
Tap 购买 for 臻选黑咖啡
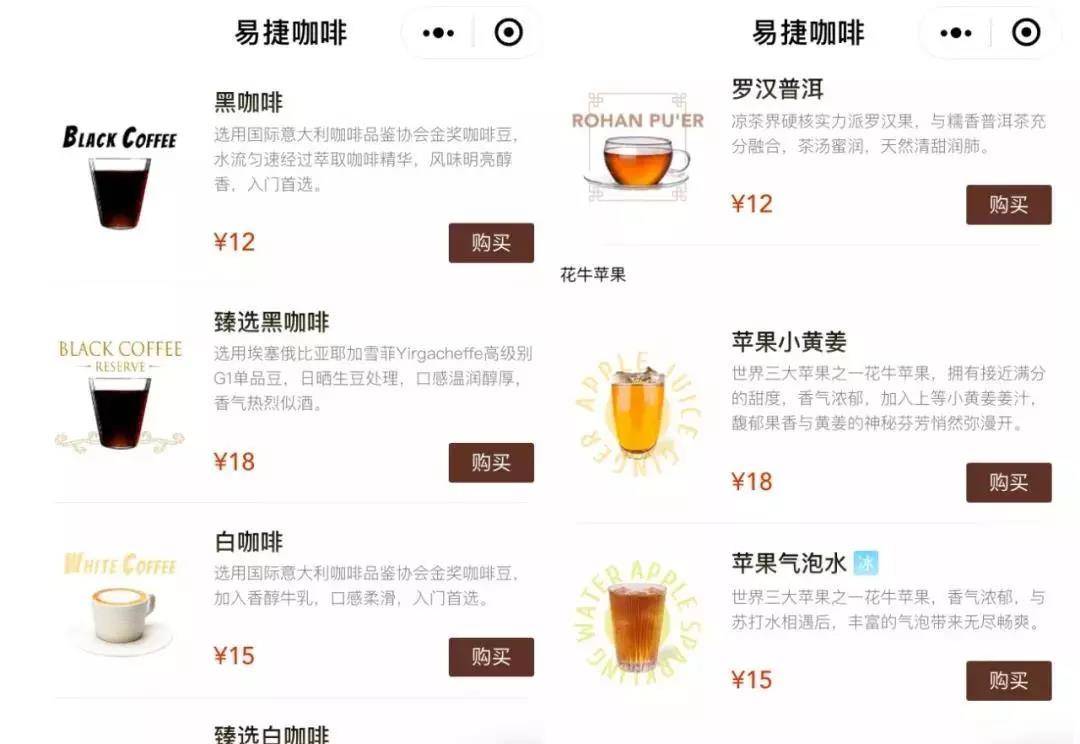[490, 463]
